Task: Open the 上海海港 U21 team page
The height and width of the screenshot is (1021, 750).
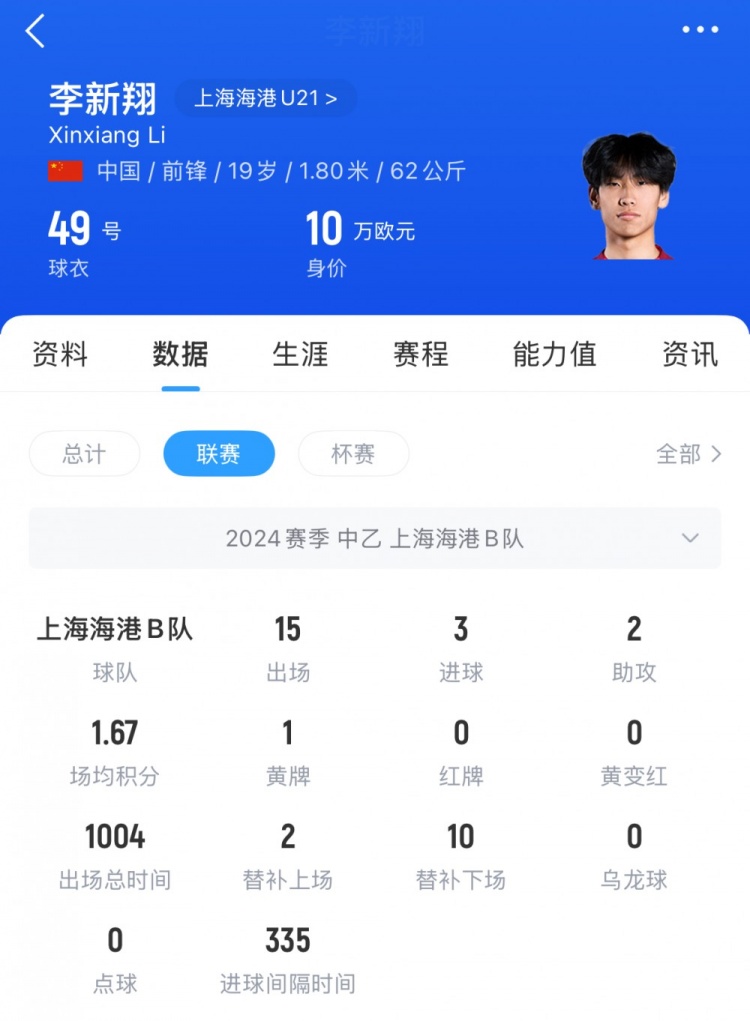Action: point(265,99)
